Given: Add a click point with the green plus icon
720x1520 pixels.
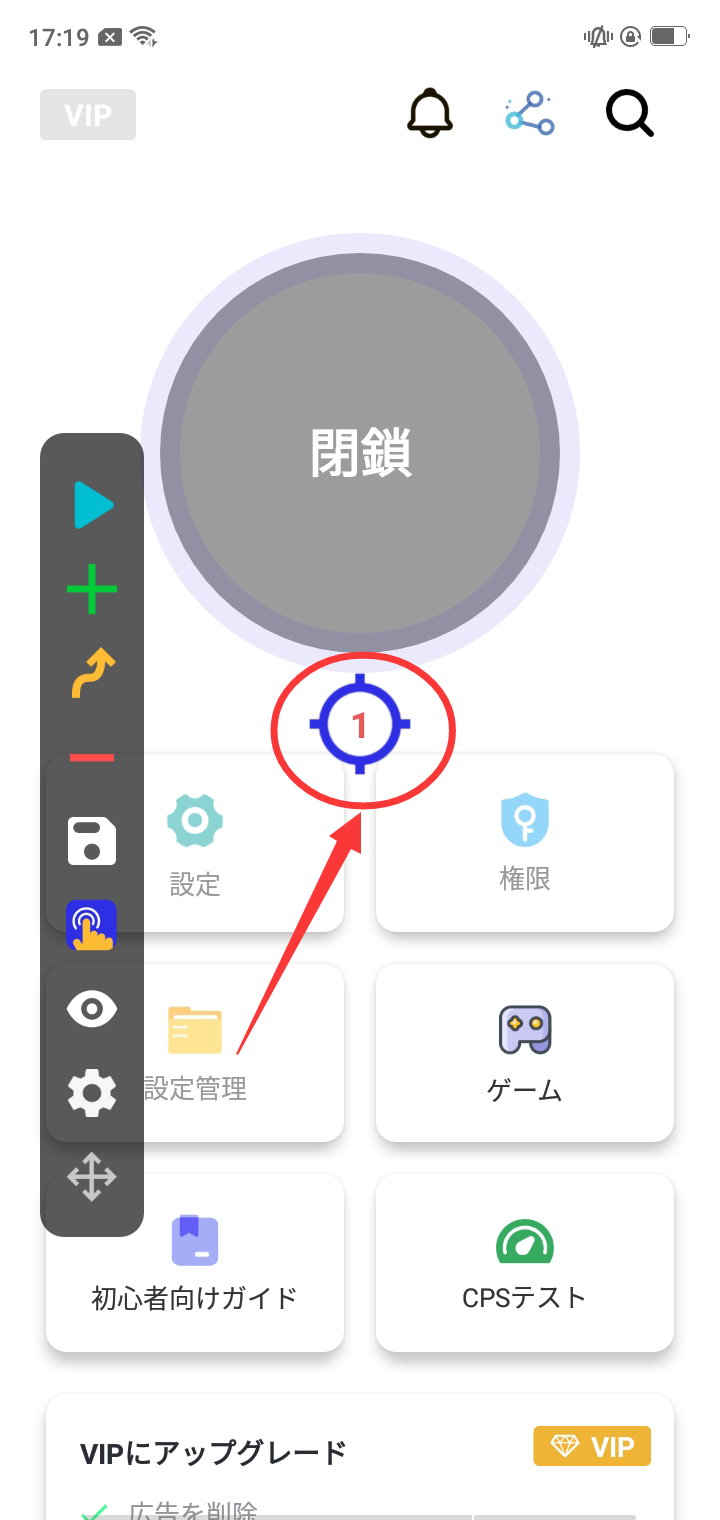Looking at the screenshot, I should tap(91, 588).
